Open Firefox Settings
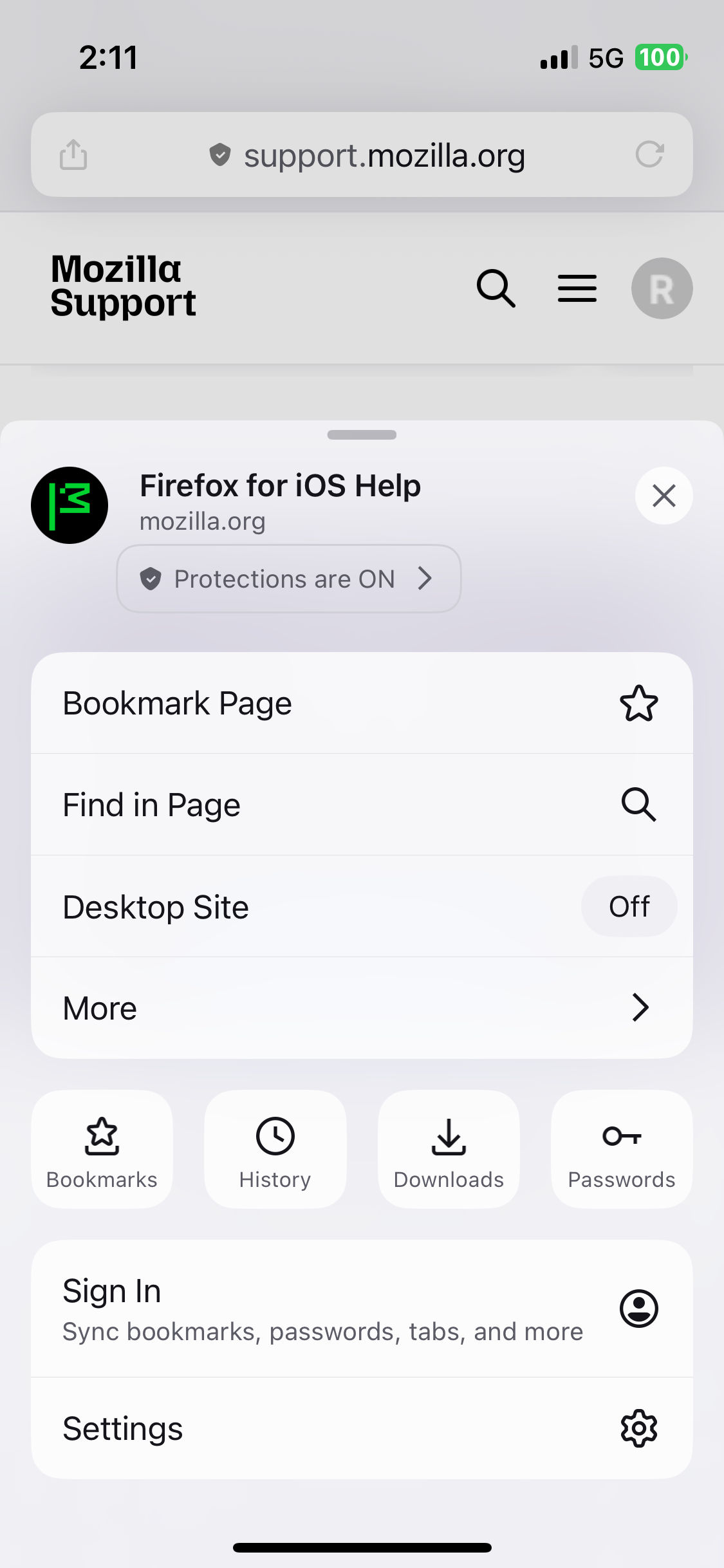The image size is (724, 1568). (362, 1428)
